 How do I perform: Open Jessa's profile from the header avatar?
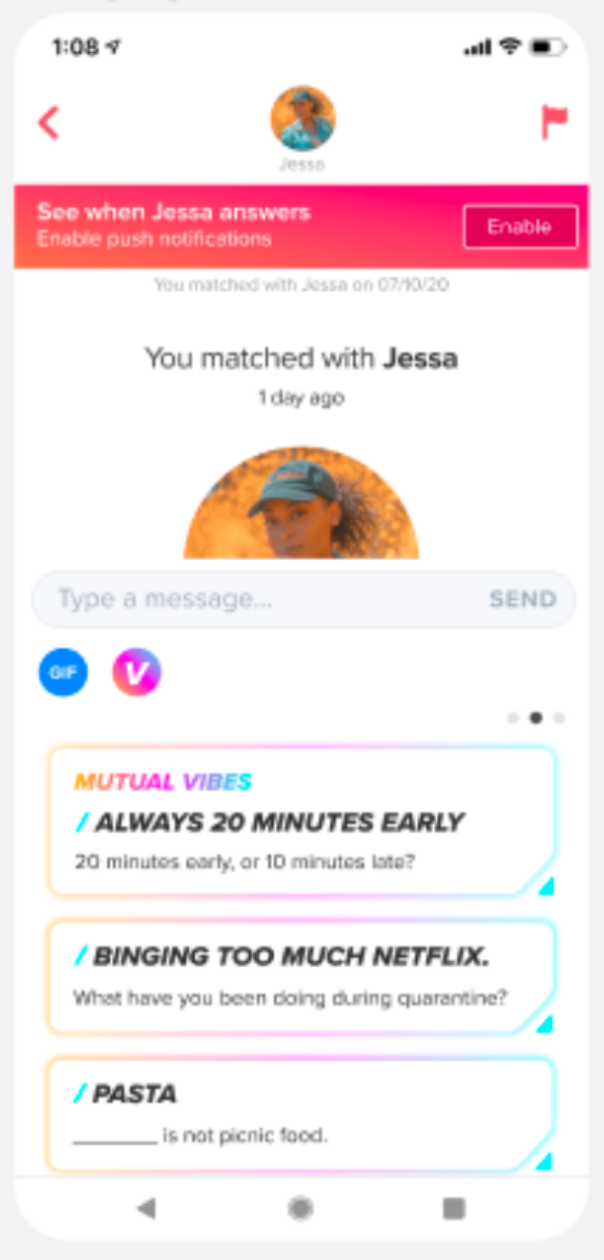pos(303,118)
